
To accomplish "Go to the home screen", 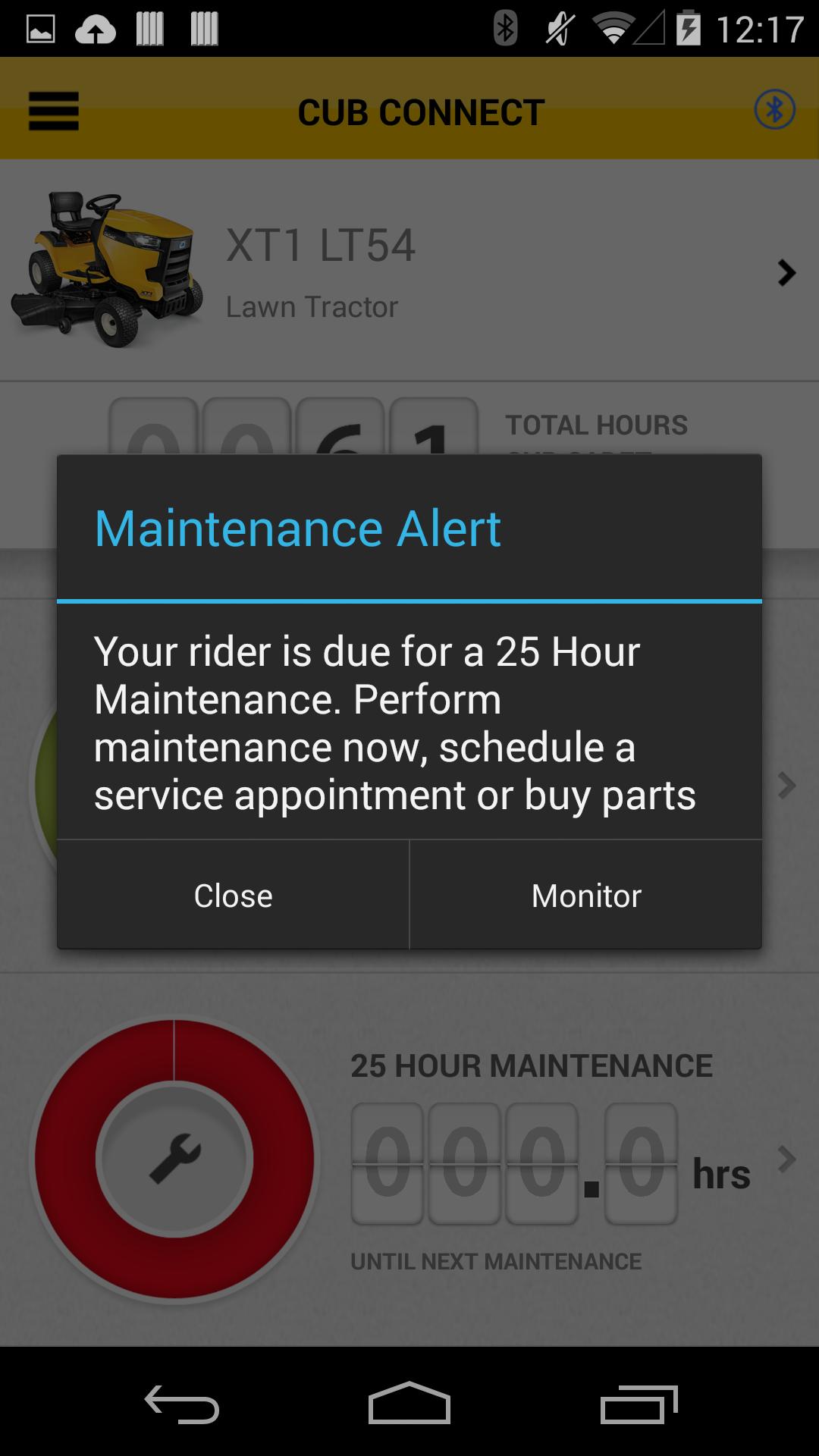I will click(409, 1404).
